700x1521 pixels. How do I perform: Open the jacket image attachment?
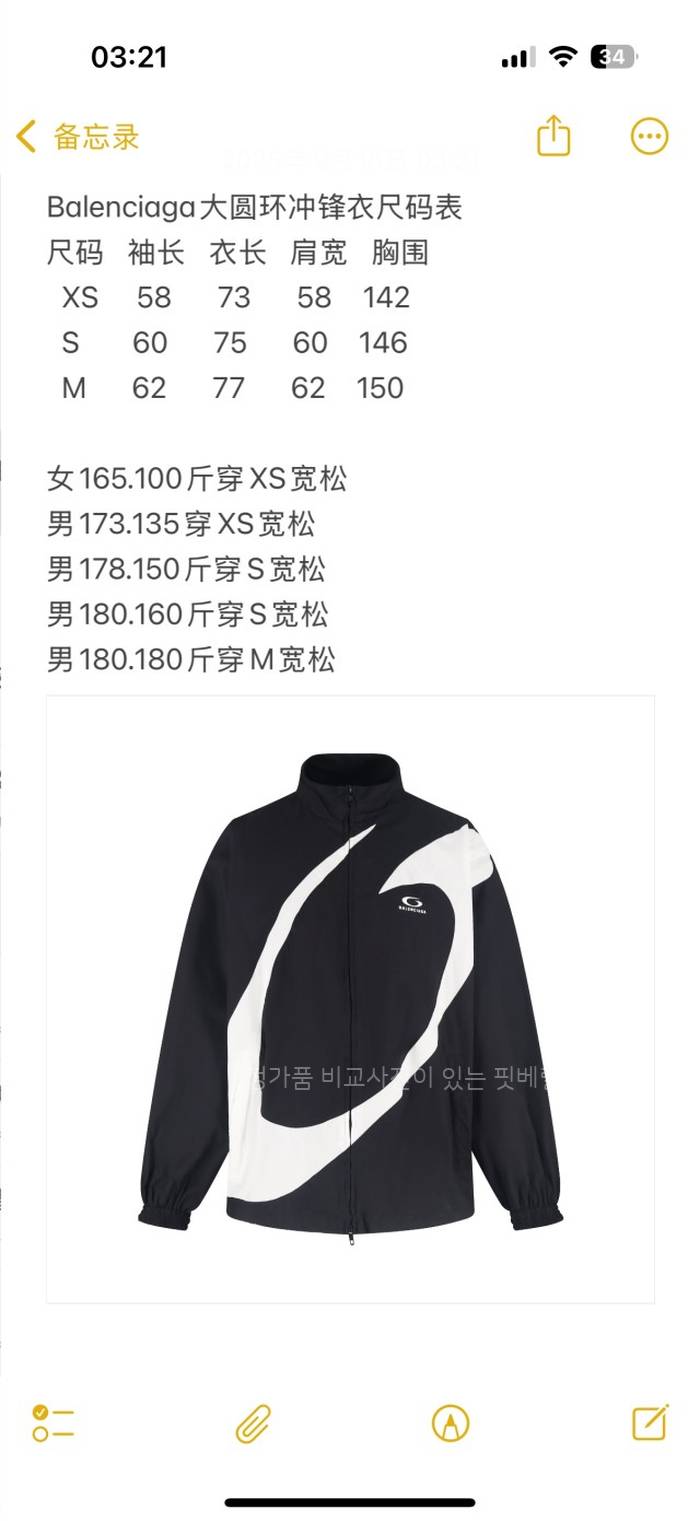pyautogui.click(x=350, y=998)
